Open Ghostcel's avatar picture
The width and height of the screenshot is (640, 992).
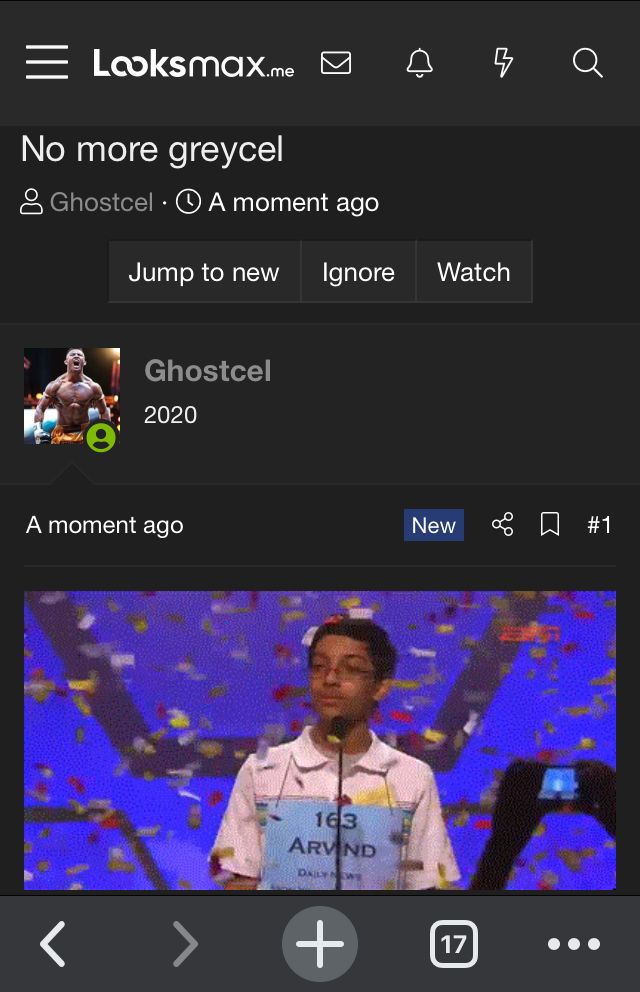[72, 396]
